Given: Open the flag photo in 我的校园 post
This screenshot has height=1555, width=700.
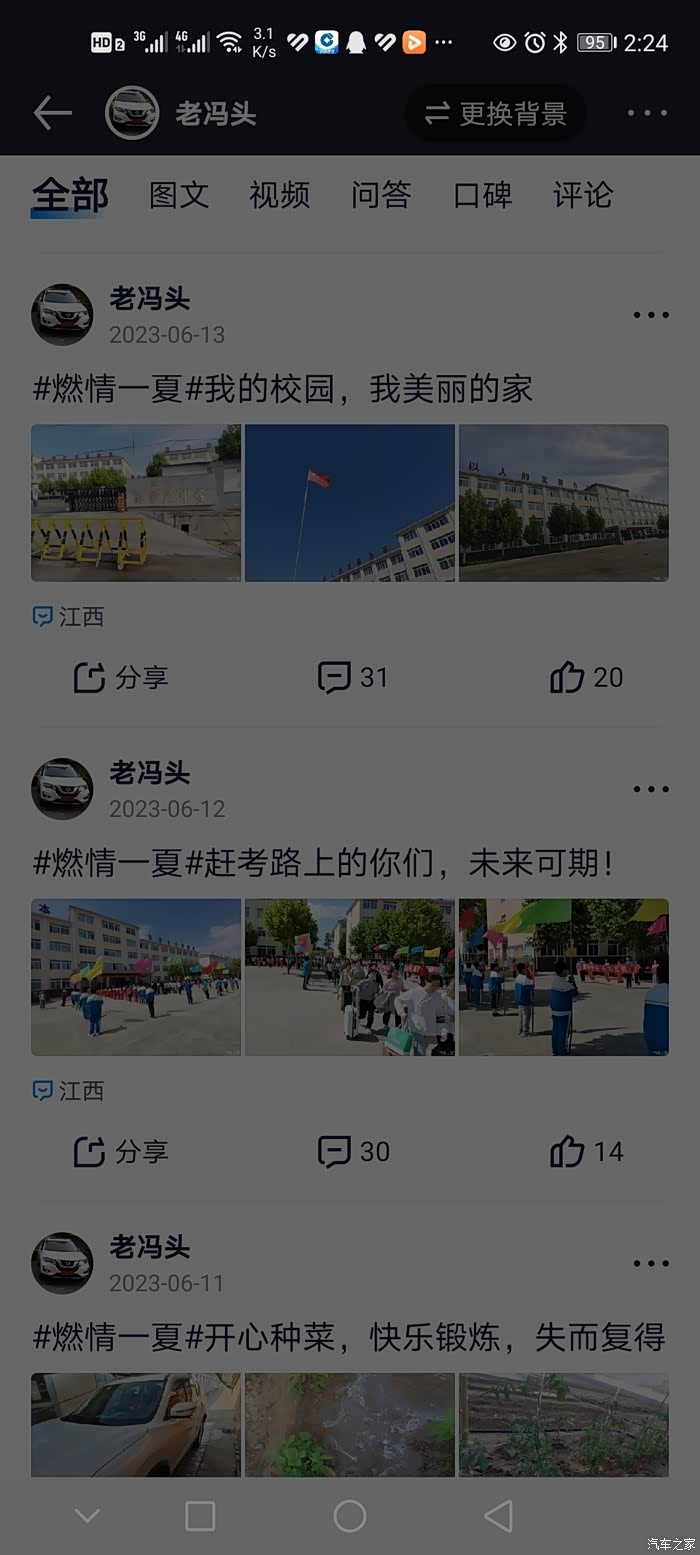Looking at the screenshot, I should click(x=350, y=503).
